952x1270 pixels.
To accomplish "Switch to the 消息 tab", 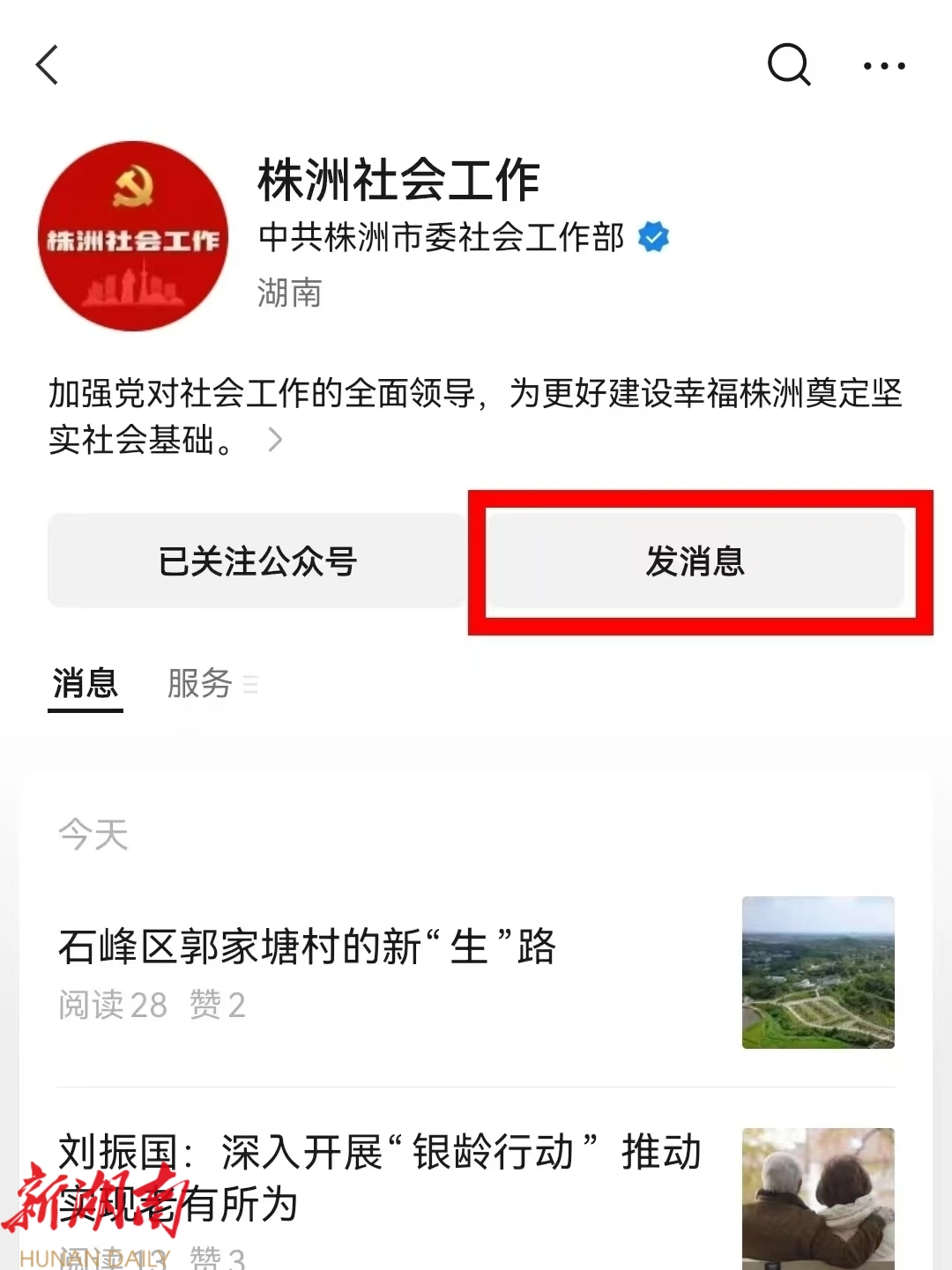I will point(86,684).
